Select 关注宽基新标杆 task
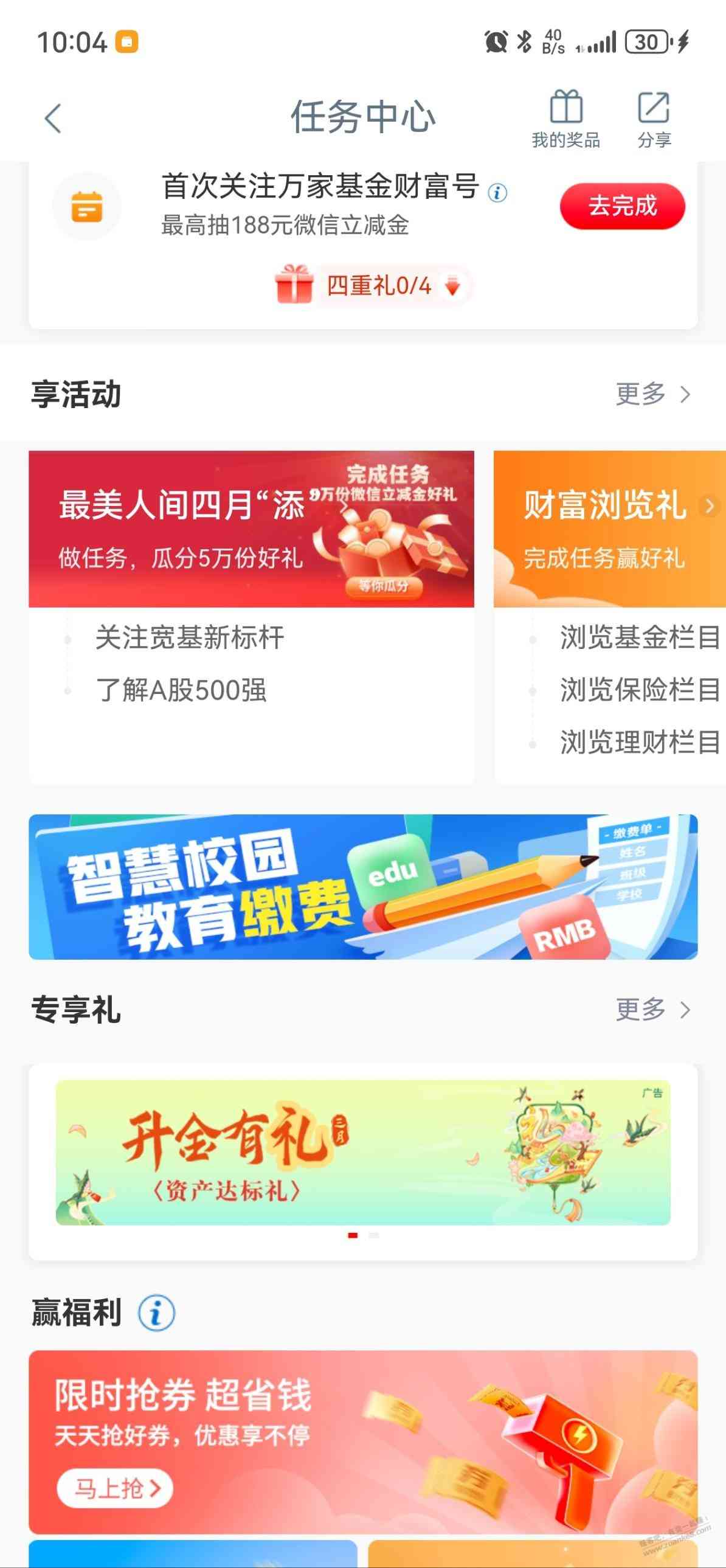 coord(189,638)
